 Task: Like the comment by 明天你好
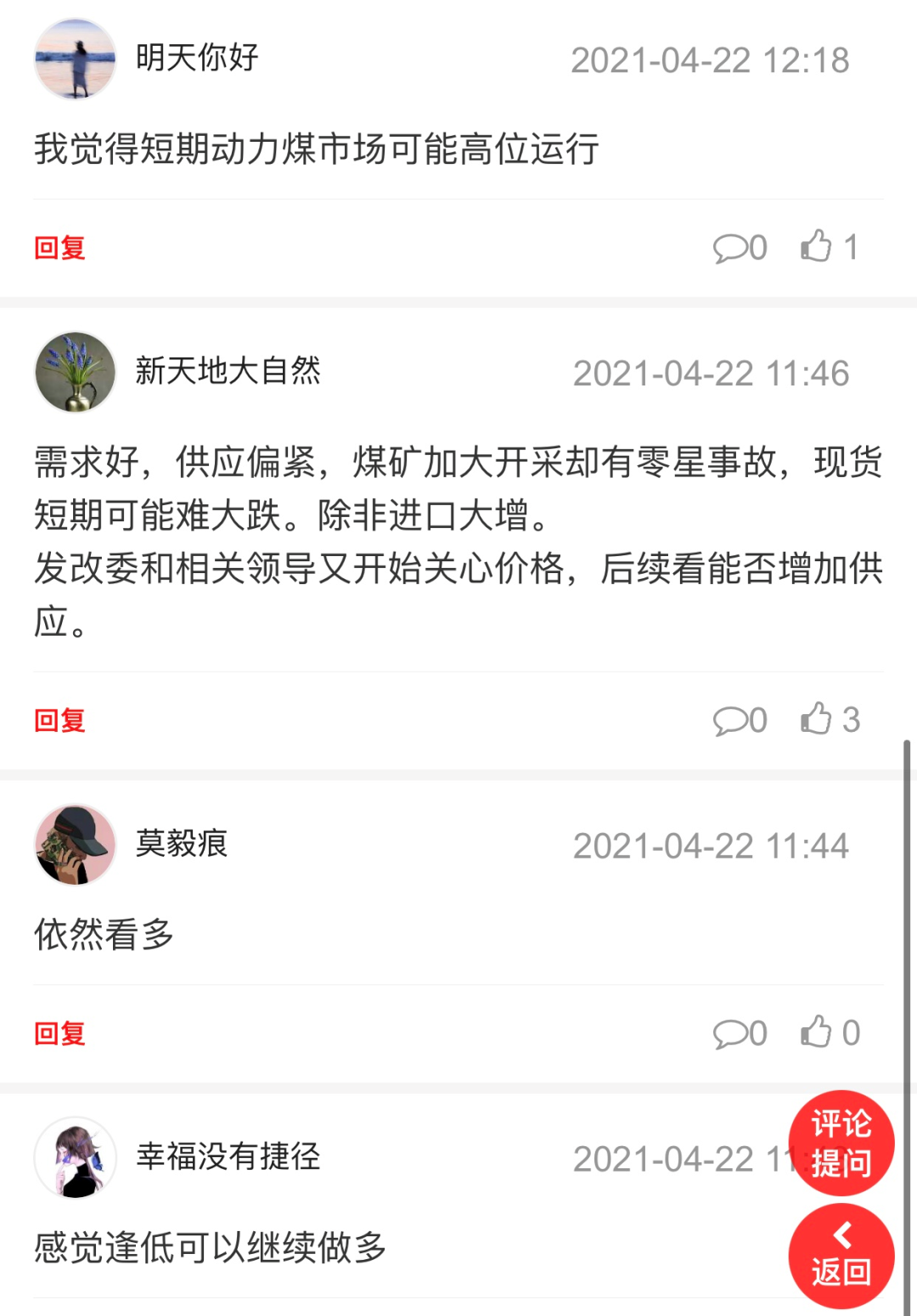(x=817, y=247)
